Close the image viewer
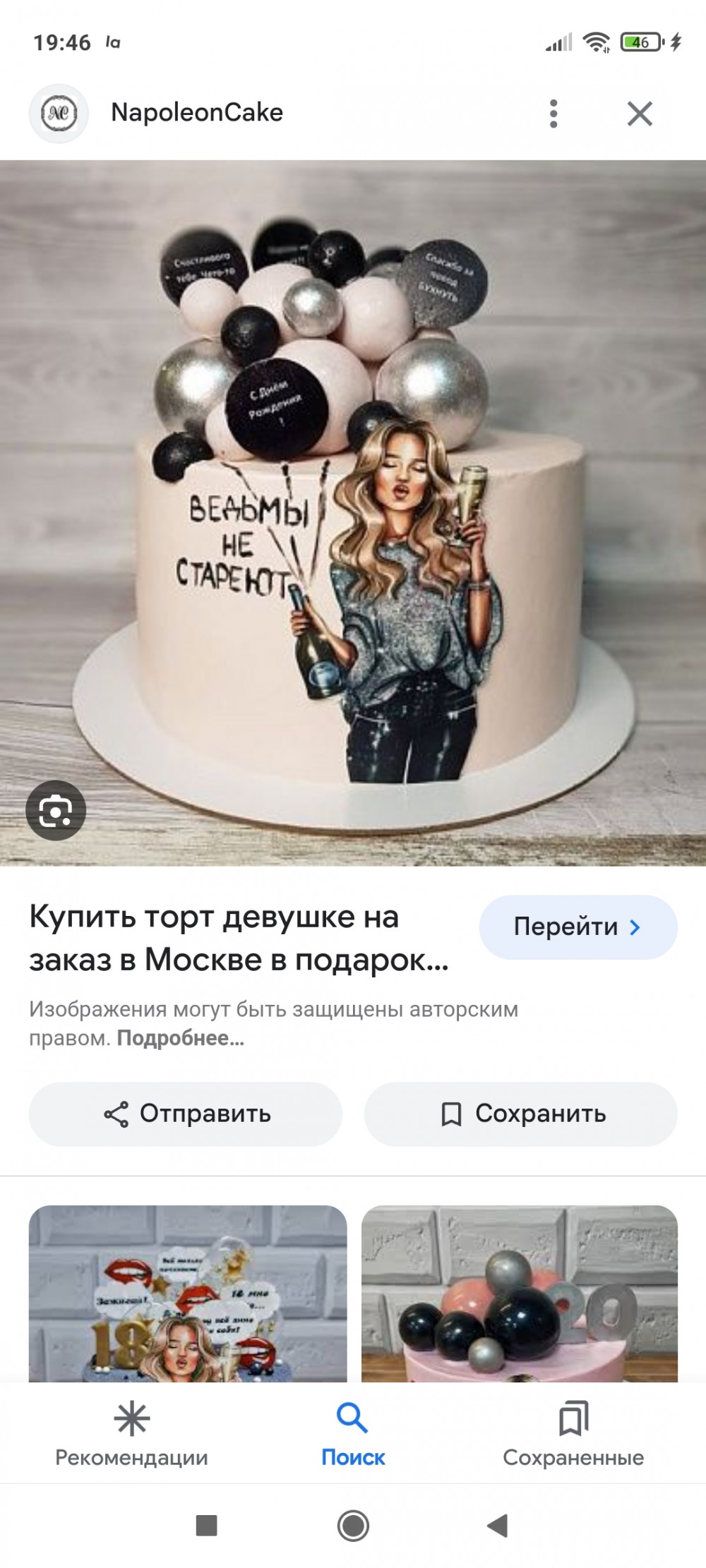Screen dimensions: 706x1568 (x=640, y=114)
